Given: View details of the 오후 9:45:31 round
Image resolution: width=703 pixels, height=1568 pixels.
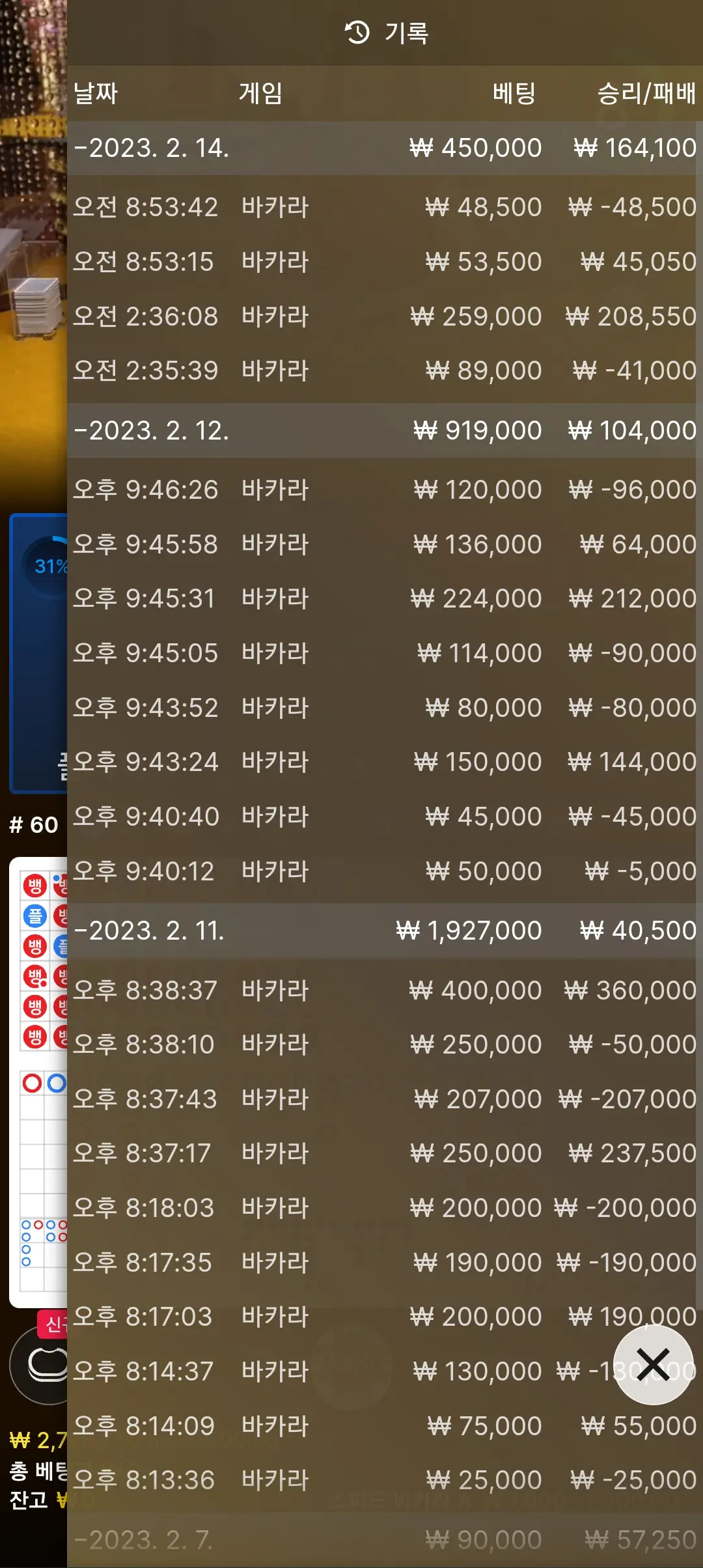Looking at the screenshot, I should click(385, 598).
